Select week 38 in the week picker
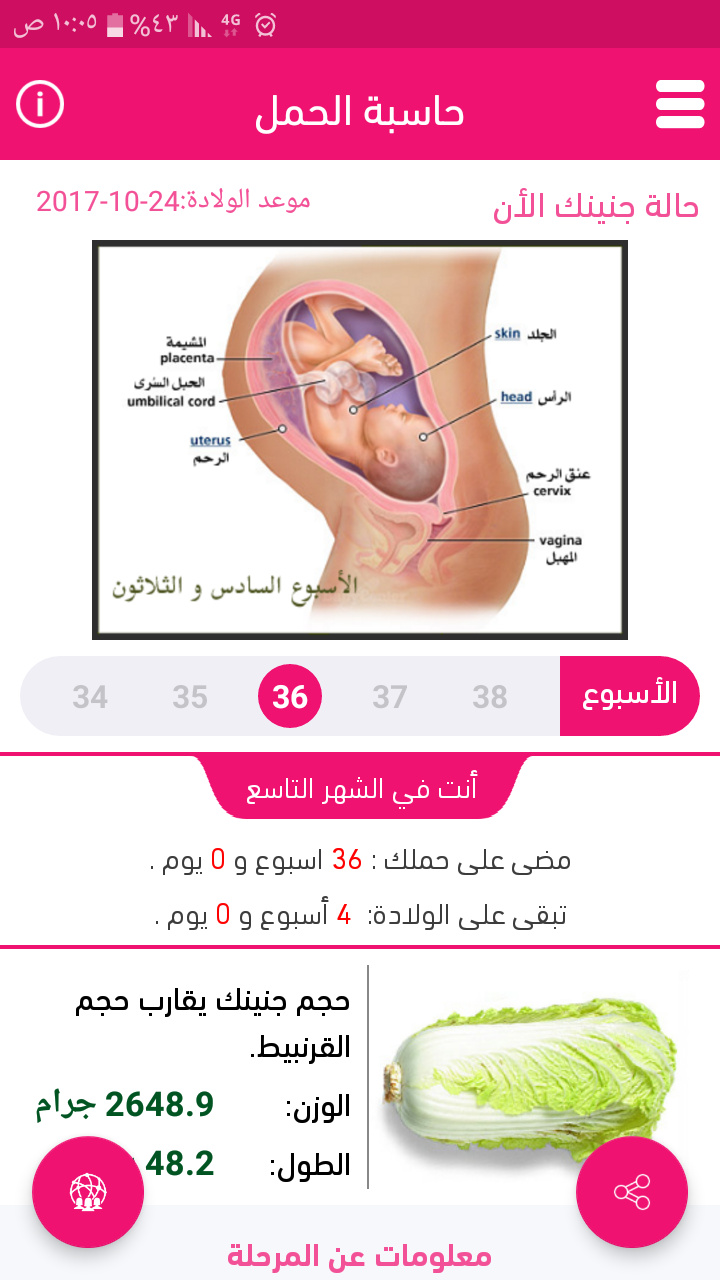 (490, 696)
